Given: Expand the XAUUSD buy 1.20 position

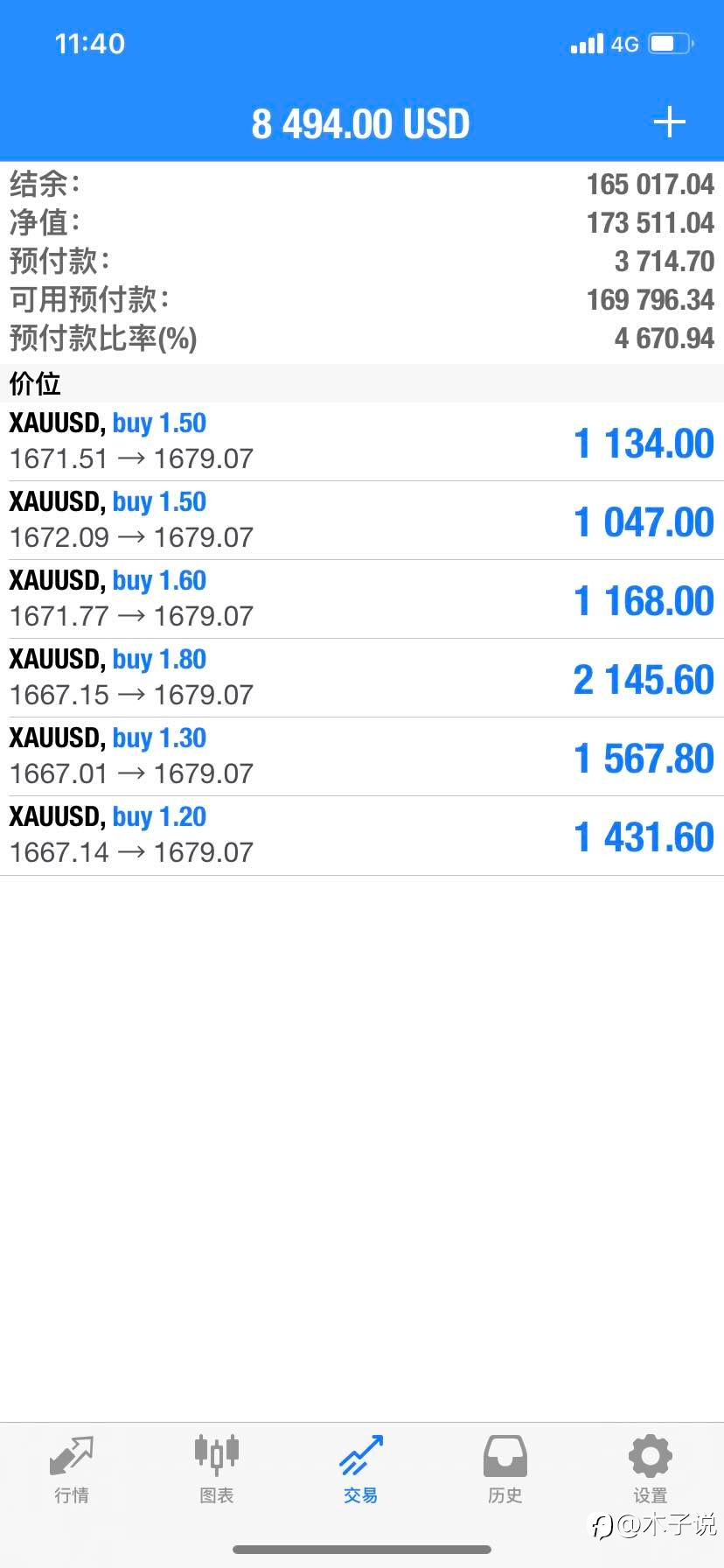Looking at the screenshot, I should (x=362, y=836).
